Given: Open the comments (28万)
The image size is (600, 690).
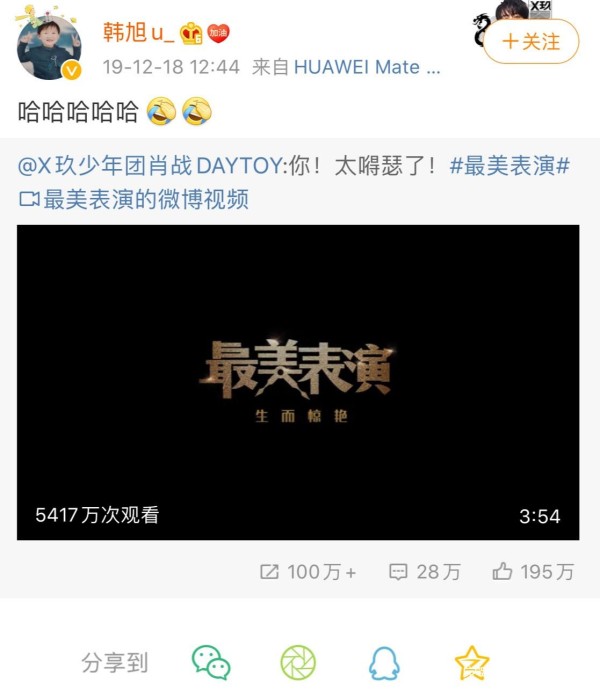Looking at the screenshot, I should (x=425, y=571).
